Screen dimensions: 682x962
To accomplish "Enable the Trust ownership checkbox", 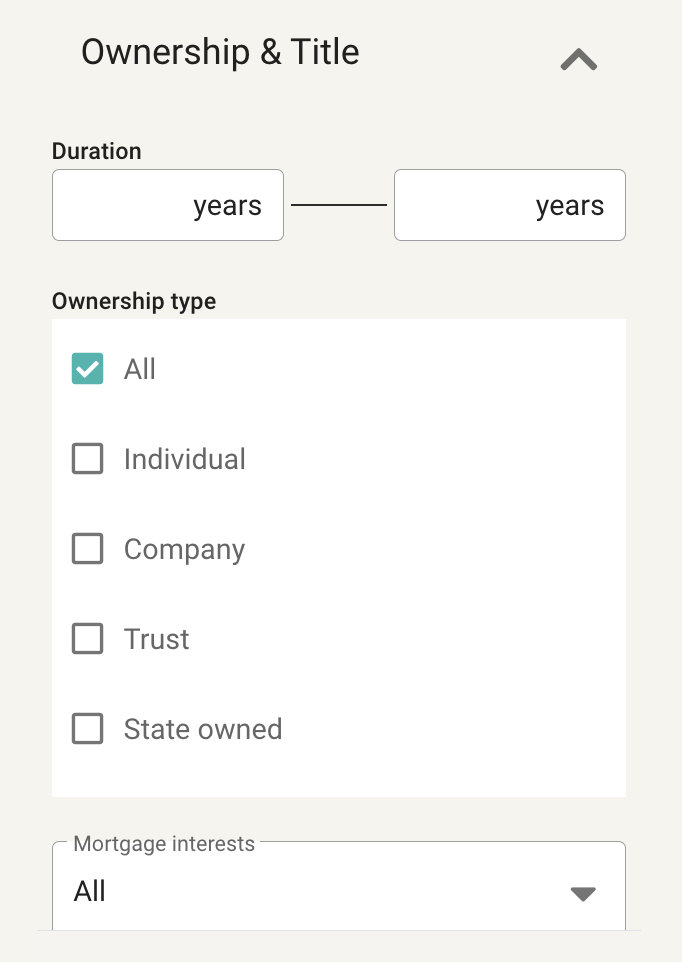I will [x=88, y=639].
